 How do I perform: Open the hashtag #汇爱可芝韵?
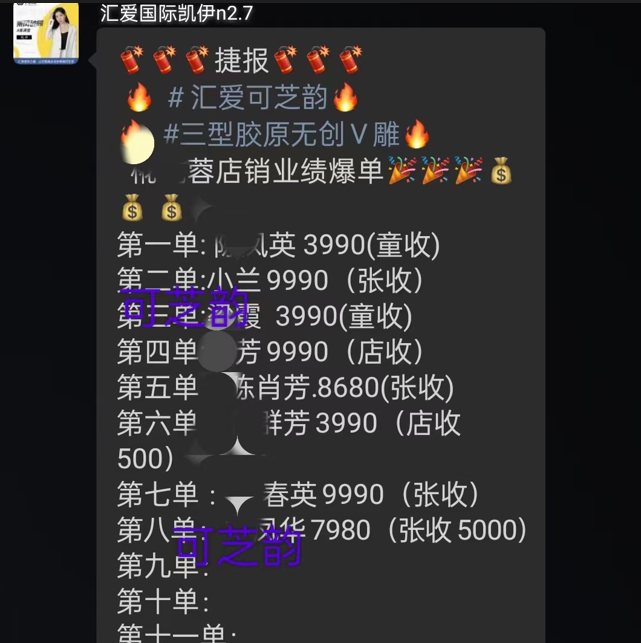coord(248,98)
